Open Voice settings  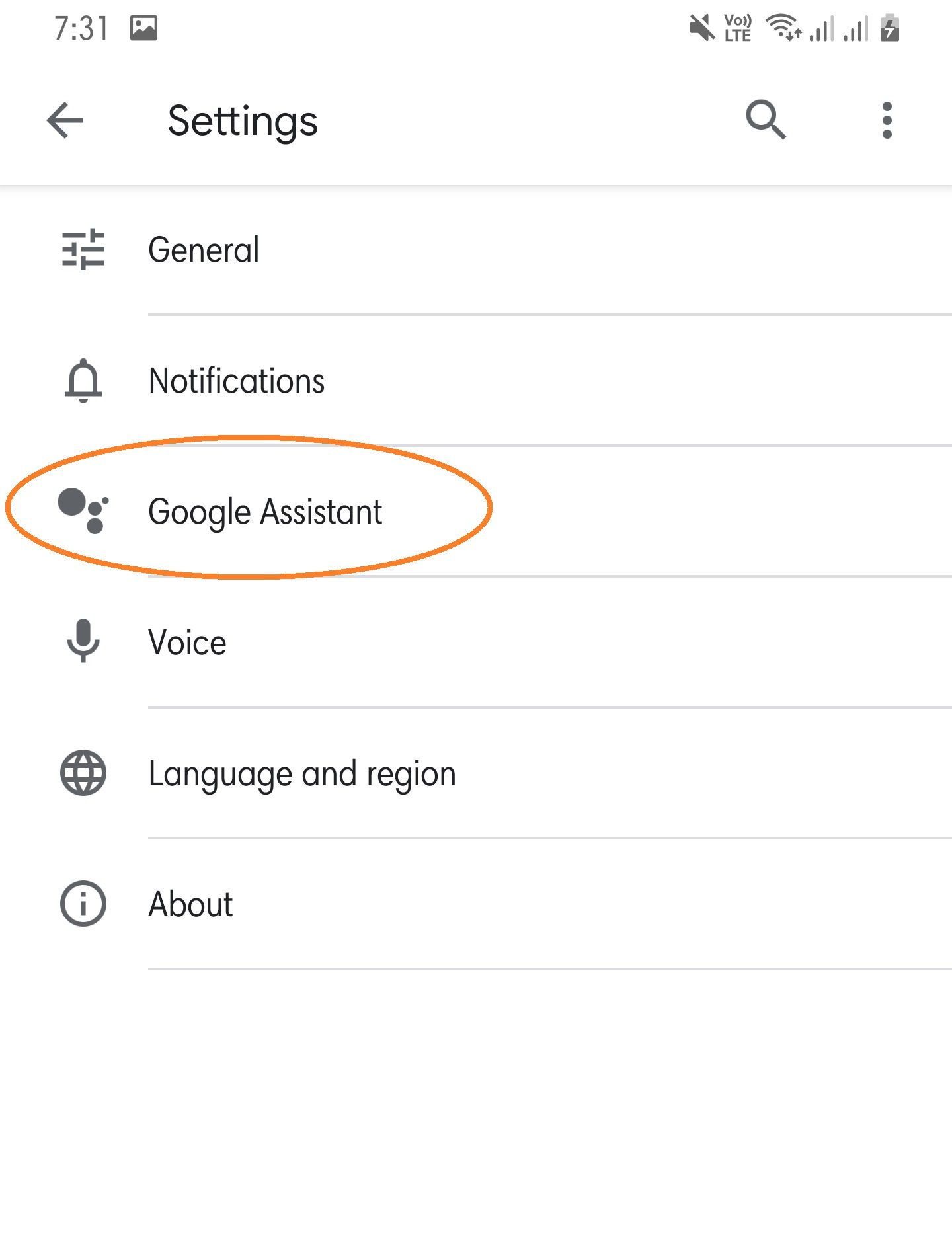(x=187, y=643)
